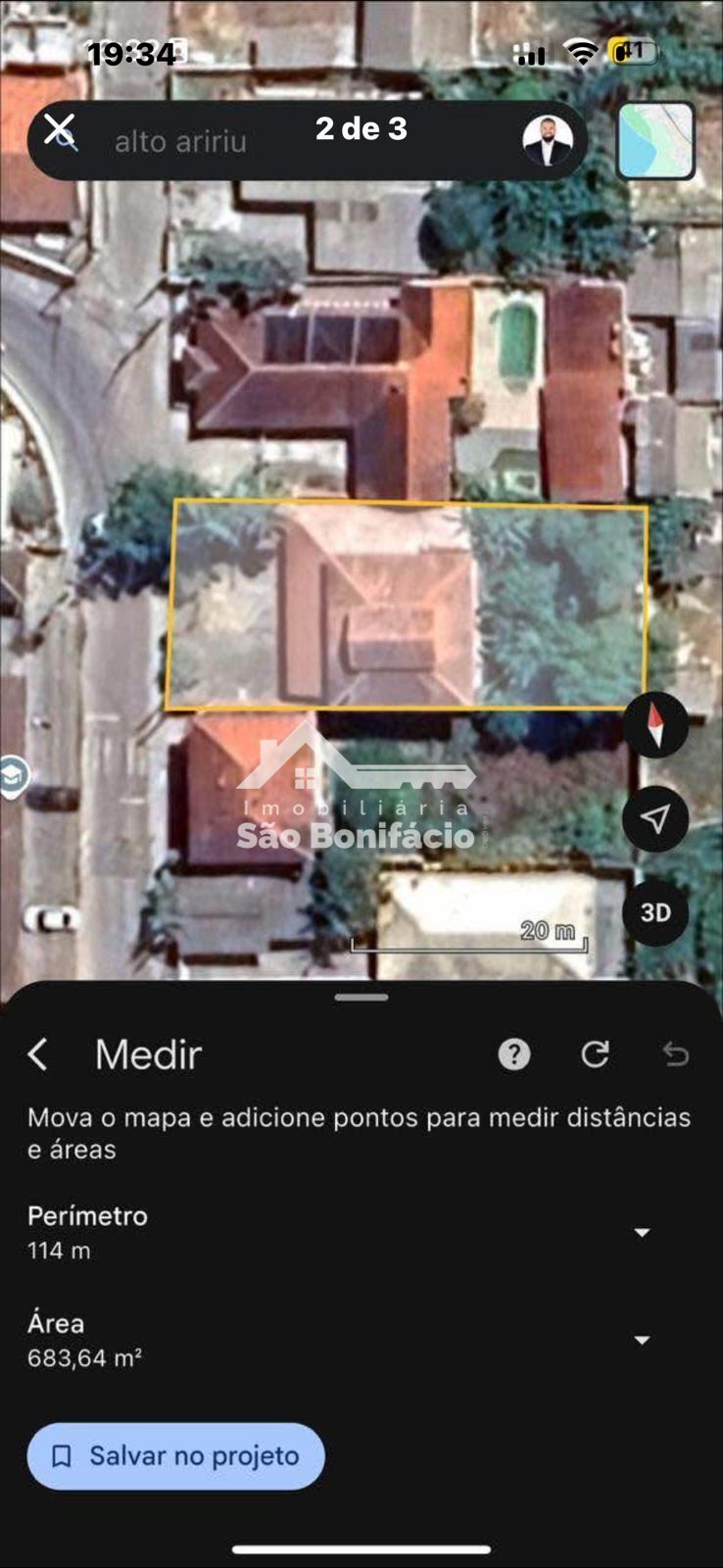Open the map style thumbnail

point(655,141)
